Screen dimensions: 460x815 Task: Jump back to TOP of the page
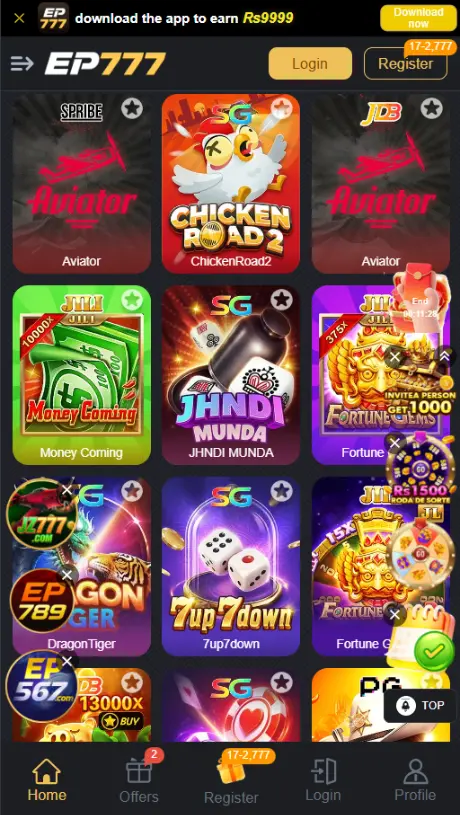click(420, 705)
